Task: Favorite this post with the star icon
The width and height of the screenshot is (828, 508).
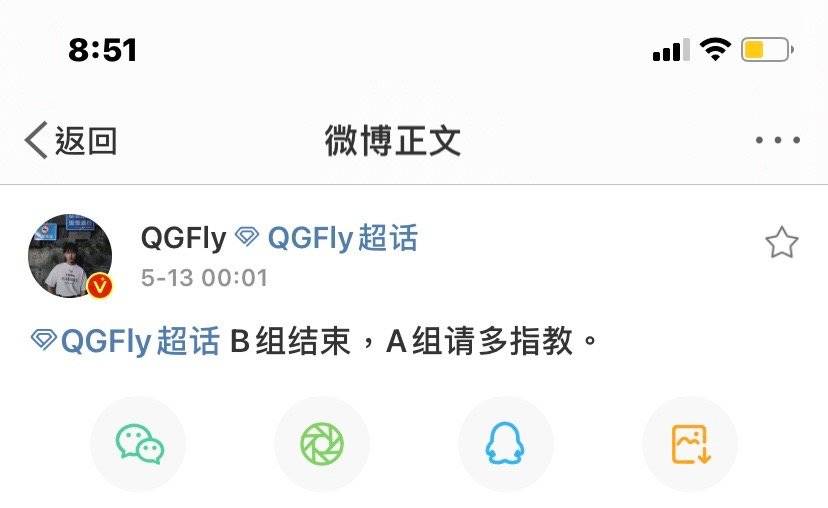Action: [781, 242]
